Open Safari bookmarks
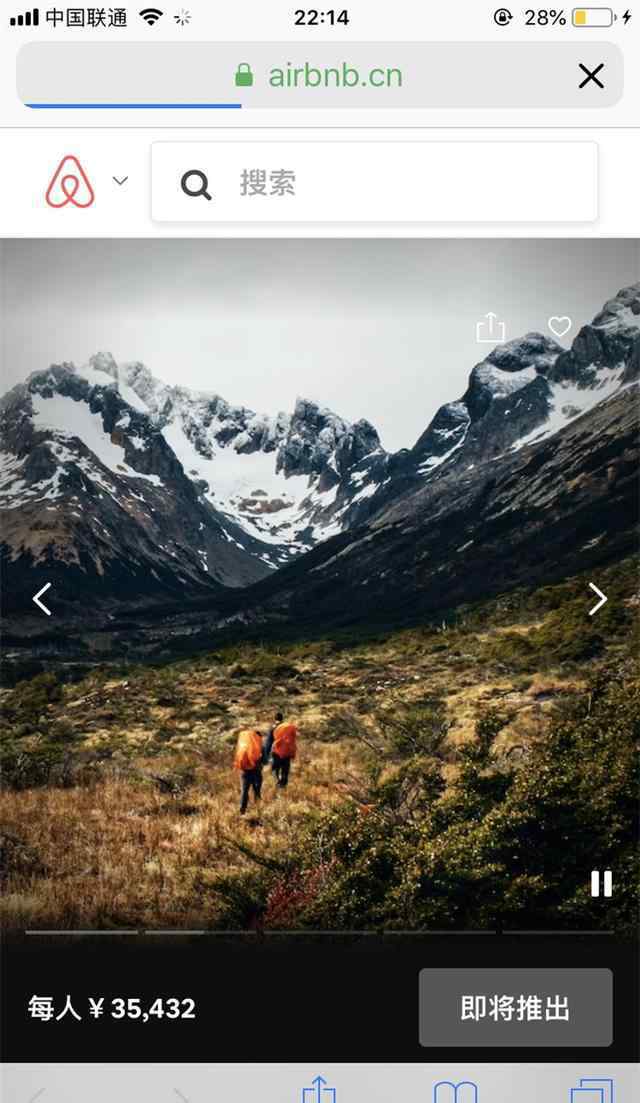Image resolution: width=640 pixels, height=1103 pixels. [455, 1091]
